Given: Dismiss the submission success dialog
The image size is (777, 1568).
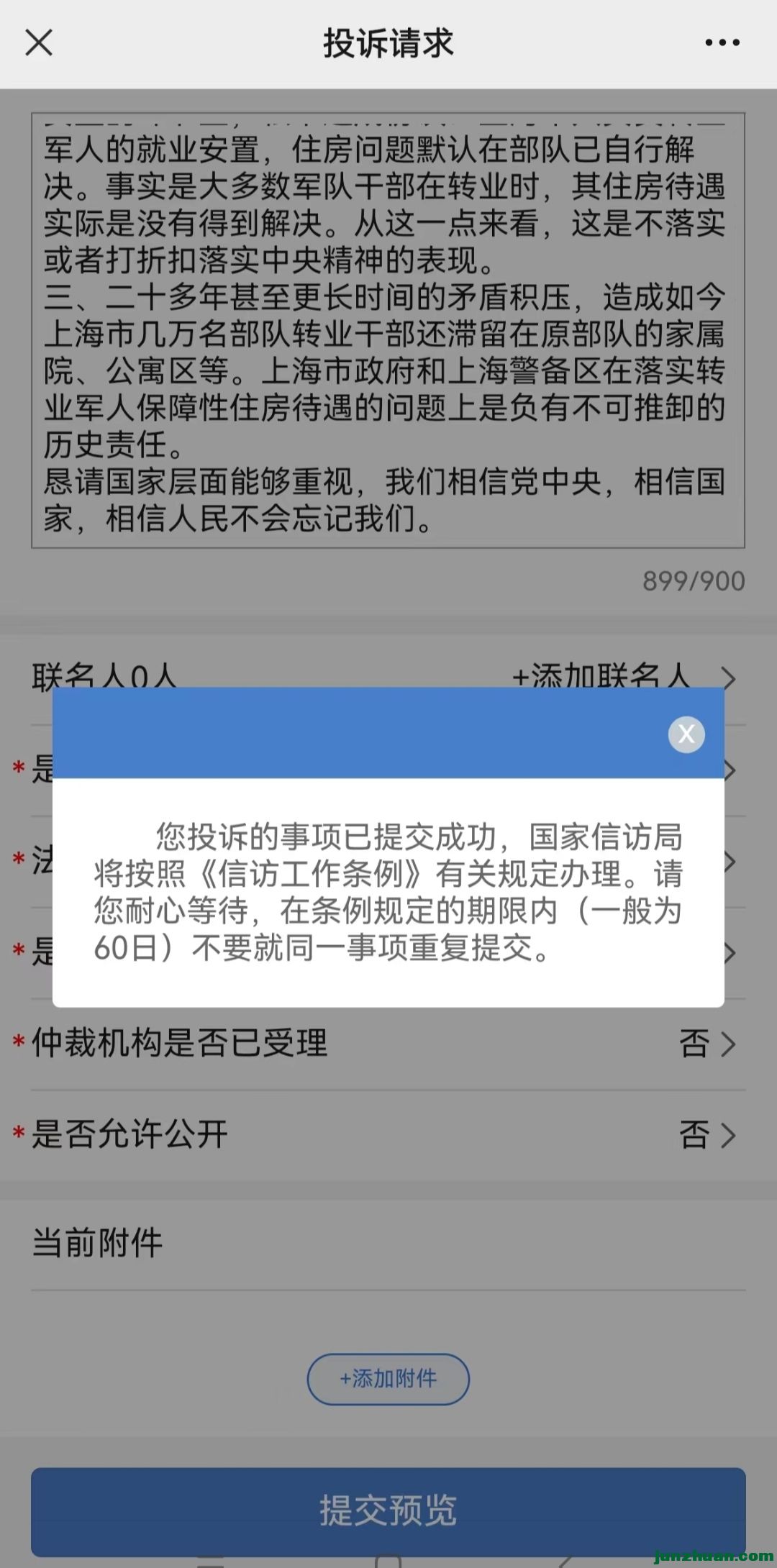Looking at the screenshot, I should click(x=686, y=734).
